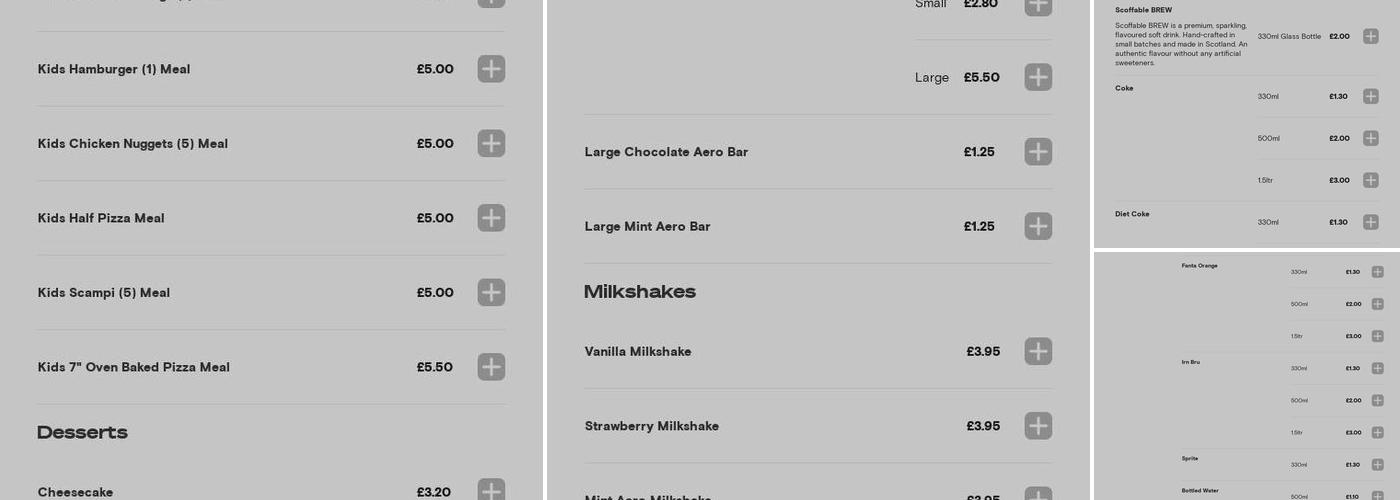Add the Large £5.50 option

point(1038,77)
